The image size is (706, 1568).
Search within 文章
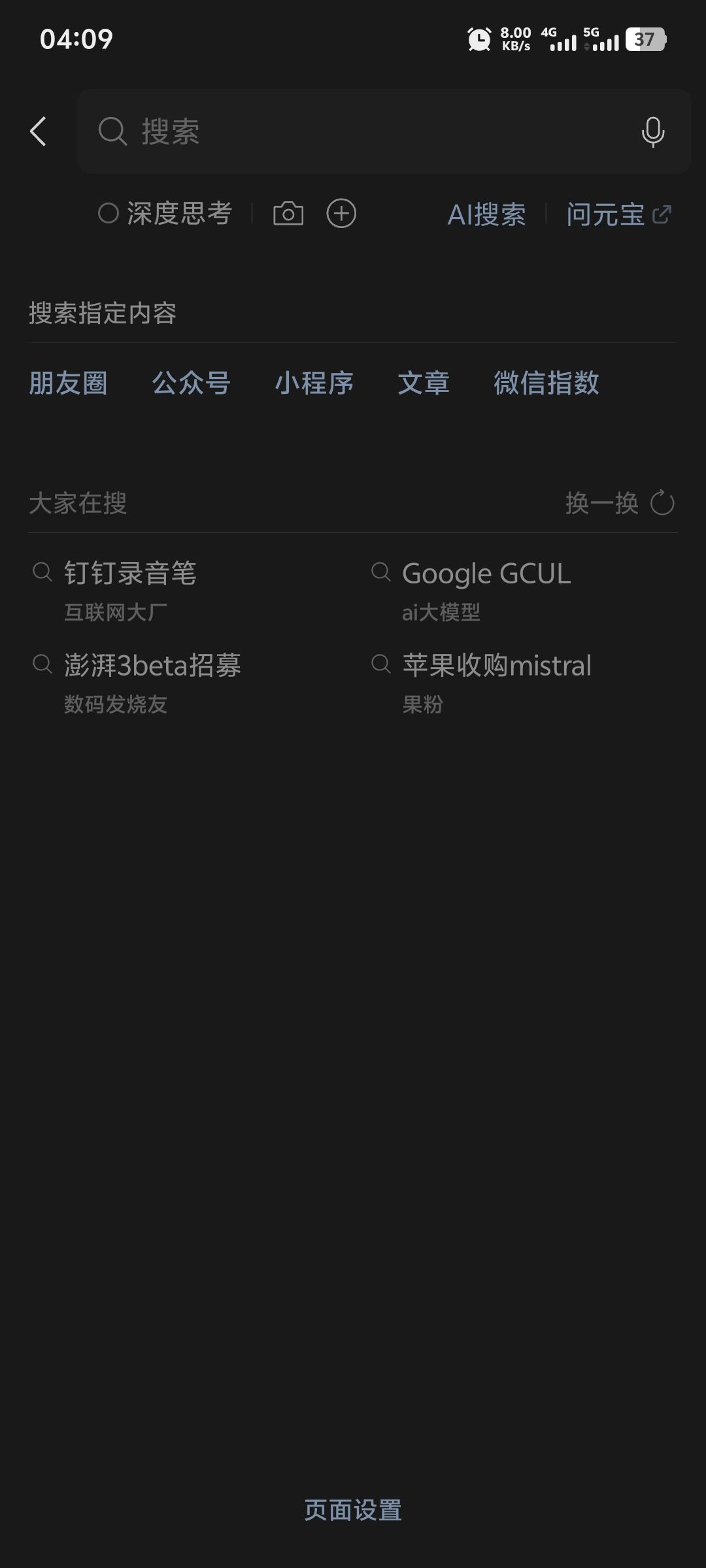[424, 383]
